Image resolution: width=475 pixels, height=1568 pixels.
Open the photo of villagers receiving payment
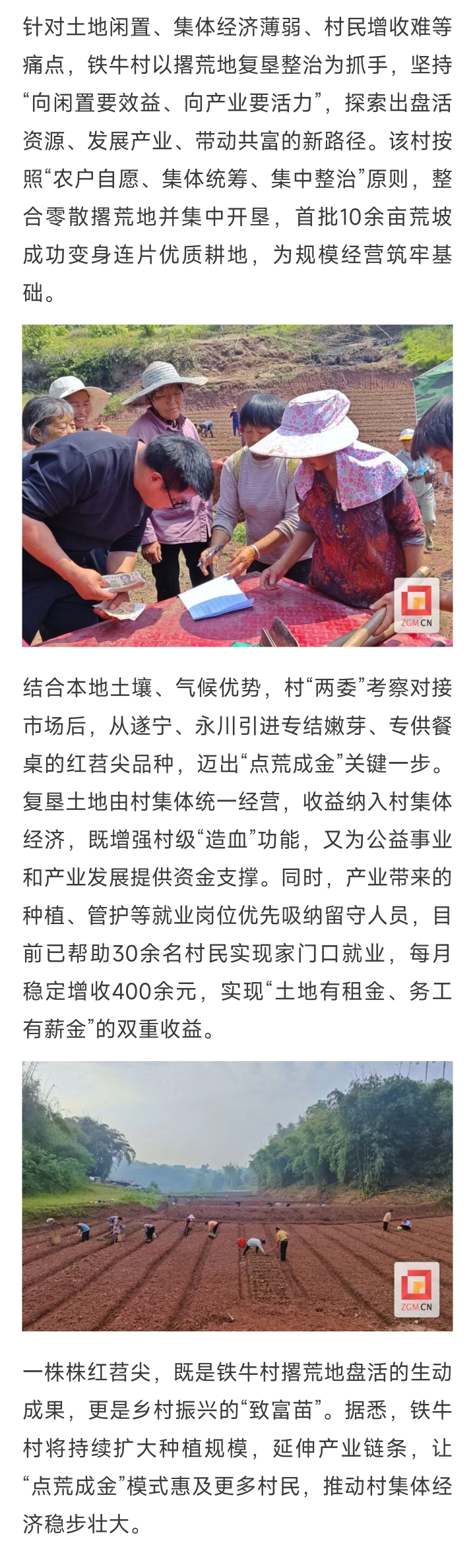(x=237, y=485)
